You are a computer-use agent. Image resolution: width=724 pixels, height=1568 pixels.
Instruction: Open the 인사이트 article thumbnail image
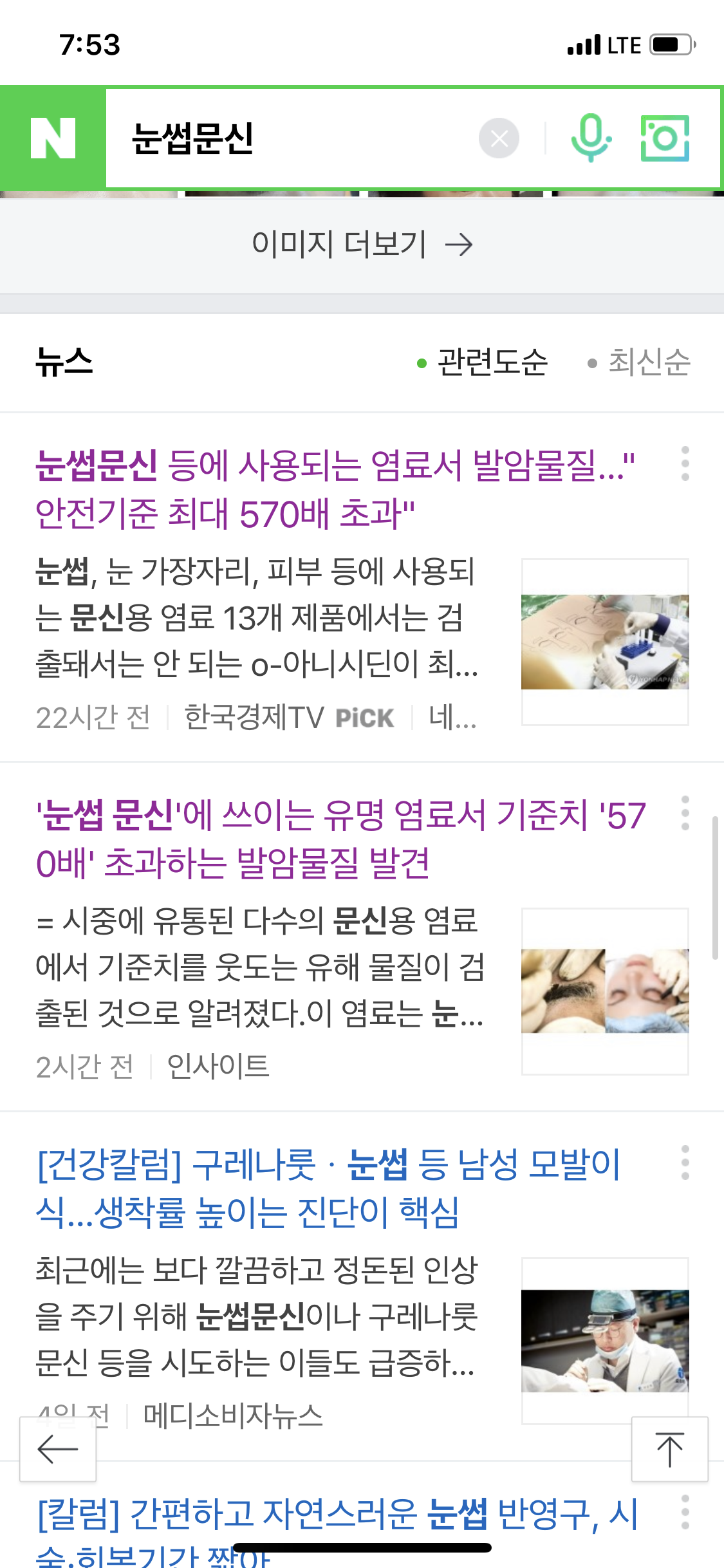click(x=605, y=991)
